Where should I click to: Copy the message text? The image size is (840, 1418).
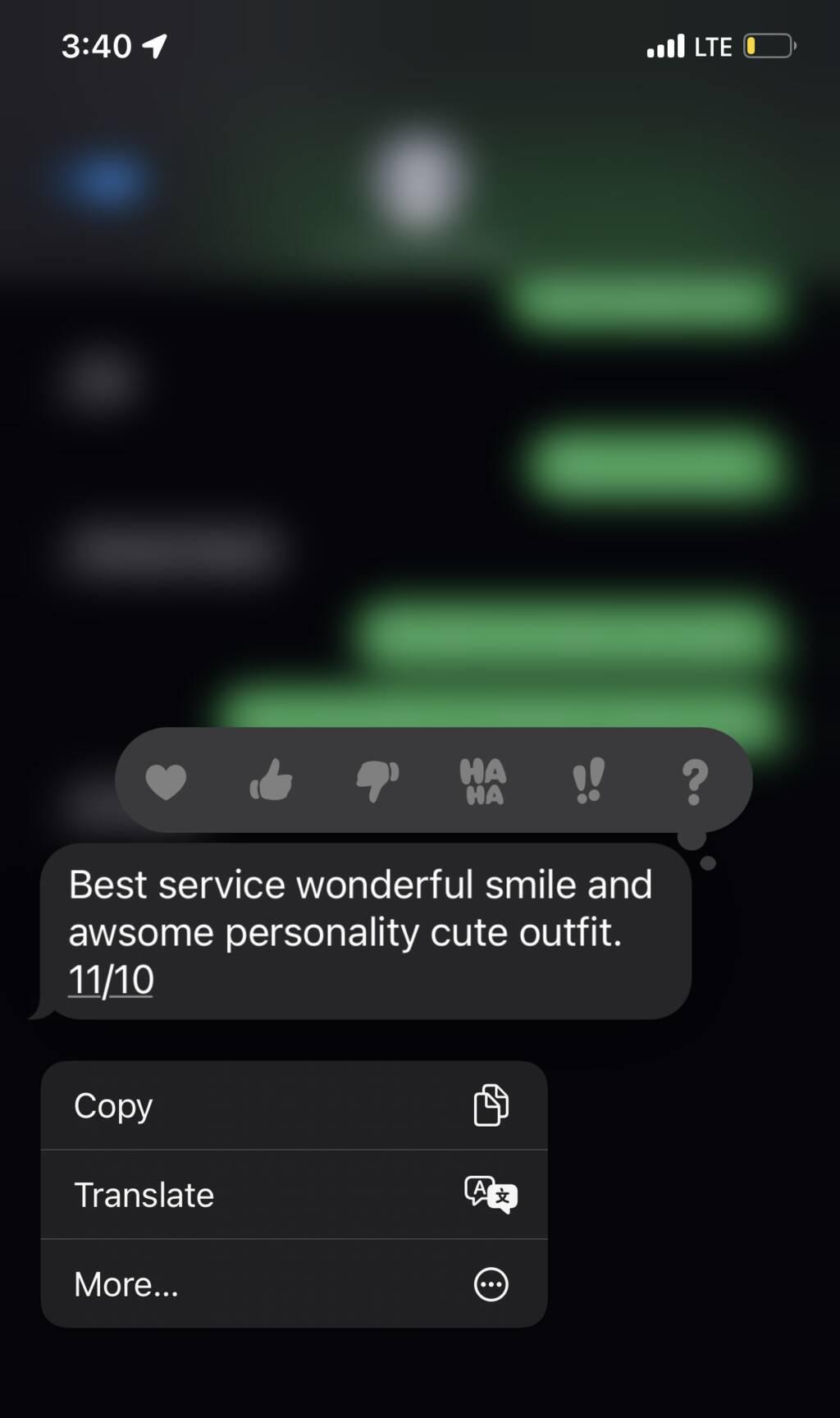pos(294,1105)
